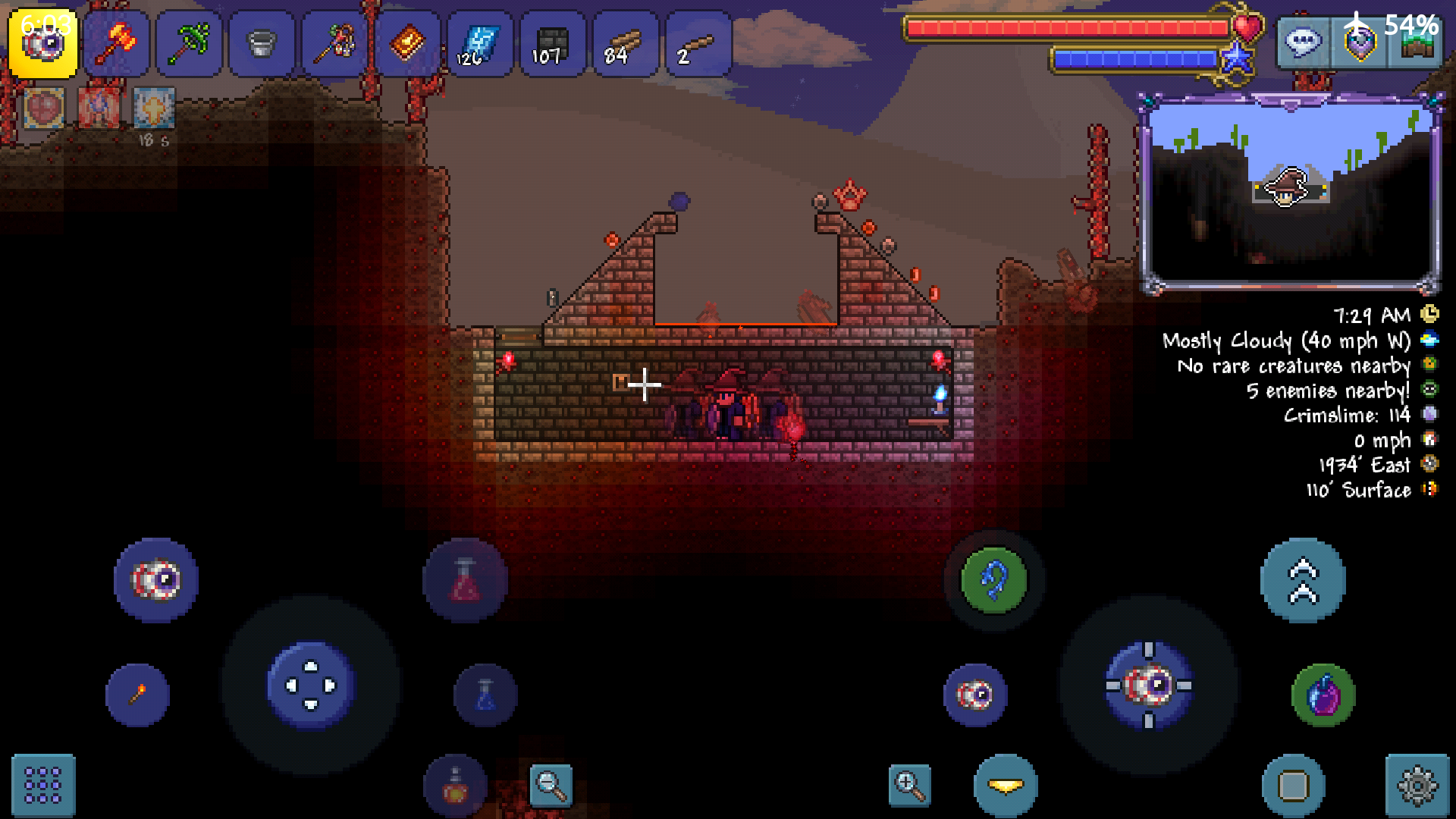Select the hamaxe in the hotbar
The image size is (1456, 819).
coord(116,44)
